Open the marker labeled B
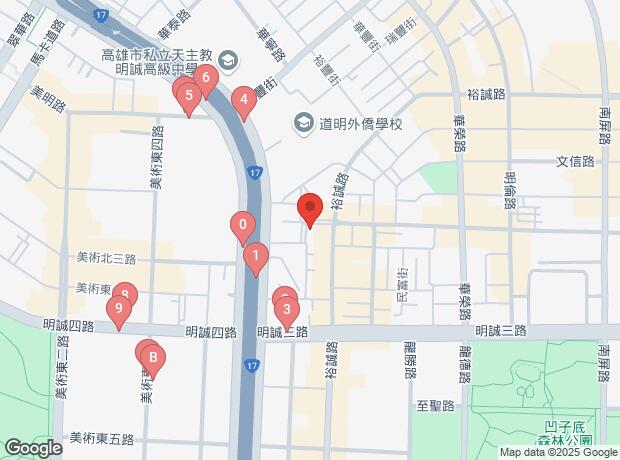The height and width of the screenshot is (460, 620). point(153,357)
